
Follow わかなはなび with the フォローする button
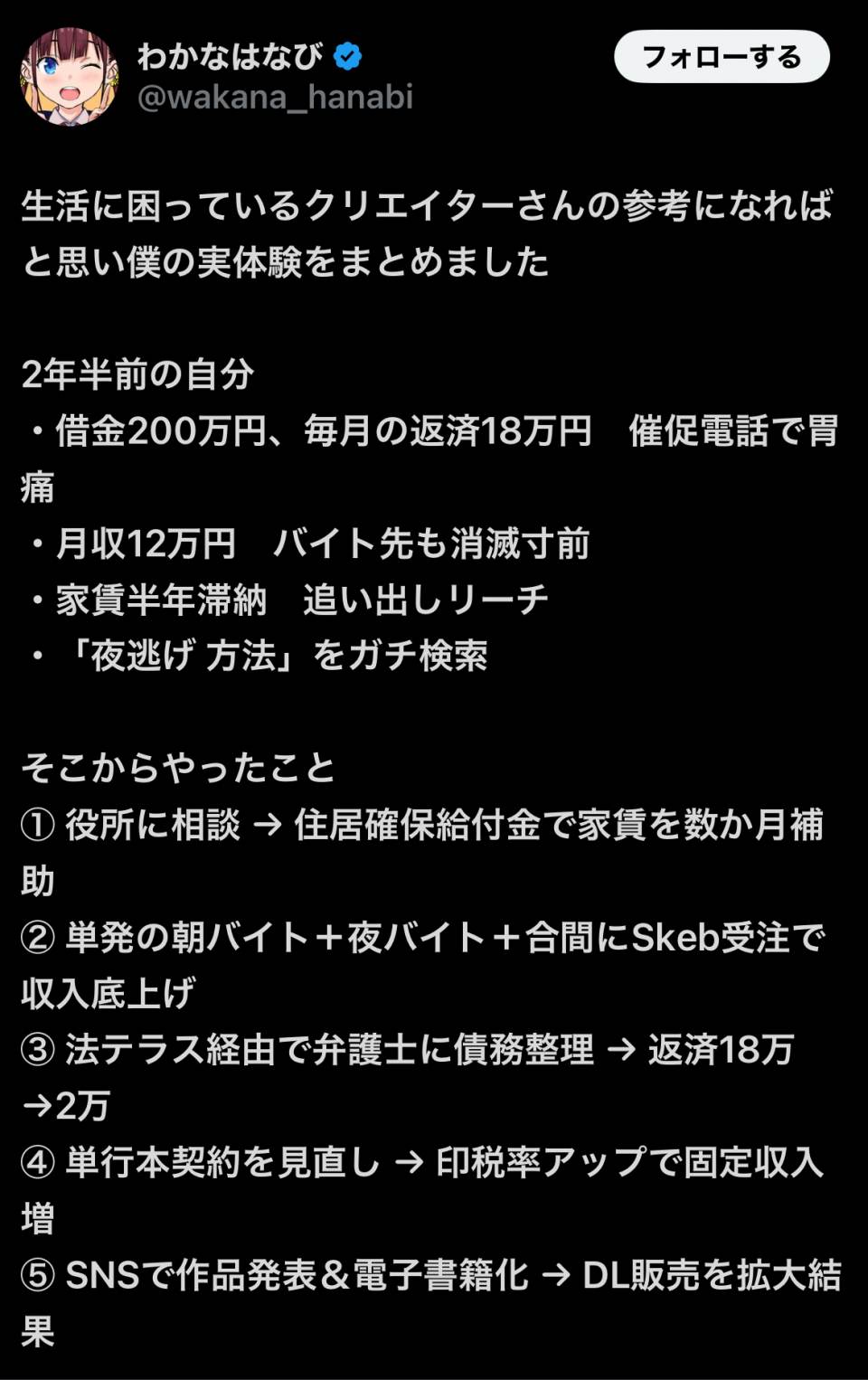(x=722, y=57)
